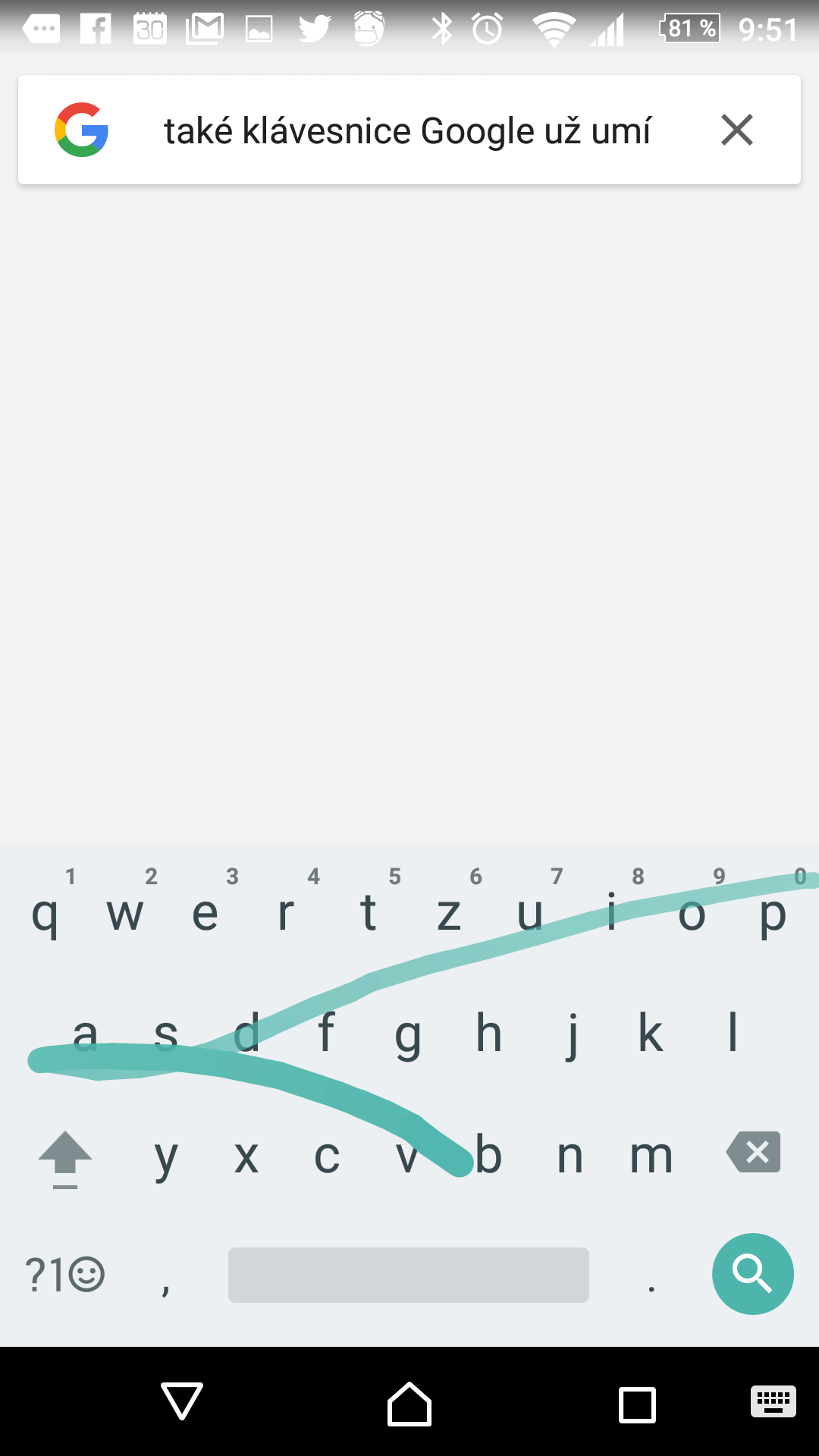The width and height of the screenshot is (819, 1456).
Task: Tap the letter q key
Action: pyautogui.click(x=45, y=914)
